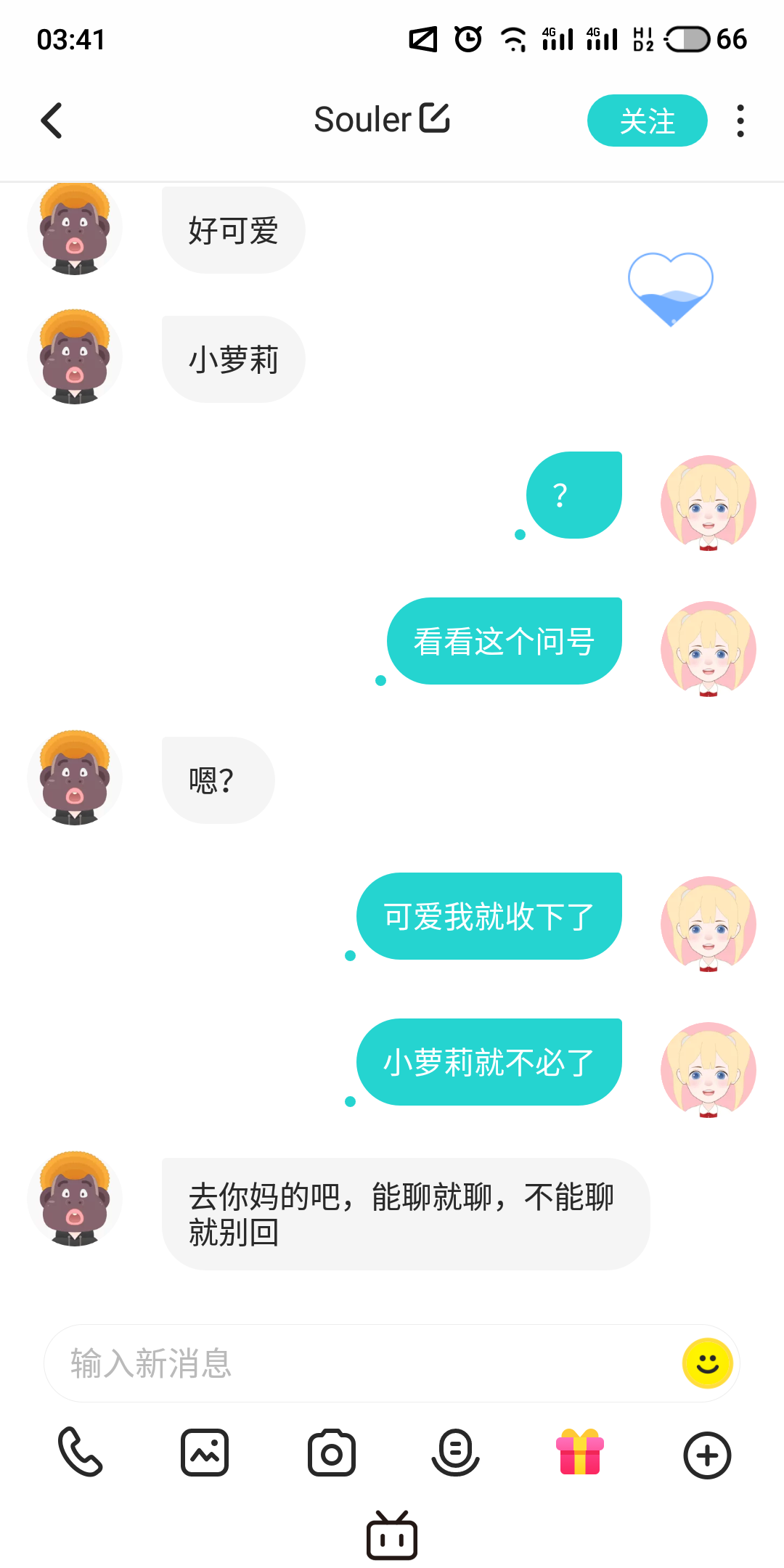Send a gift with the gift box icon

(x=580, y=1452)
